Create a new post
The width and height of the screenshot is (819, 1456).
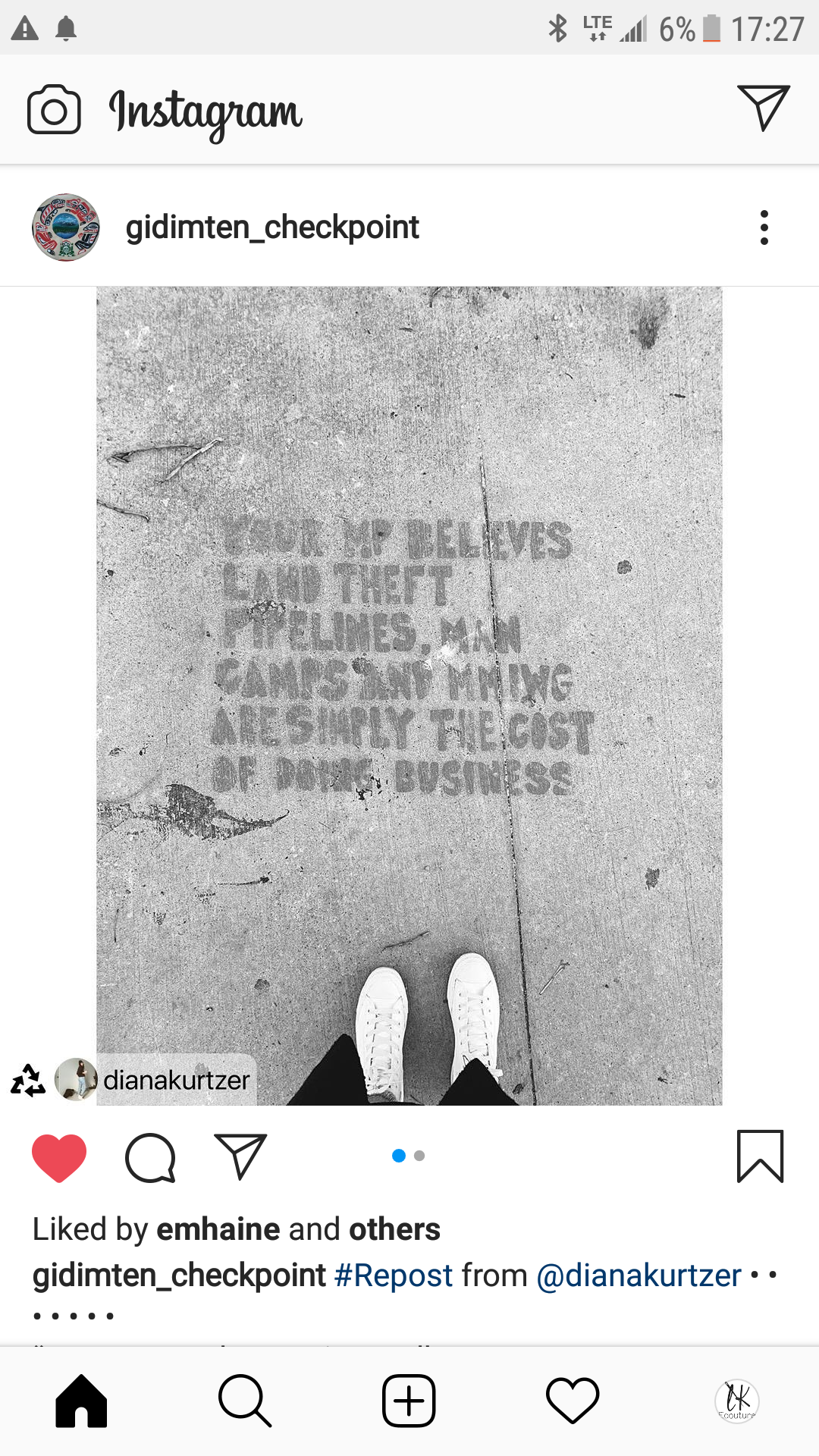(x=409, y=1401)
